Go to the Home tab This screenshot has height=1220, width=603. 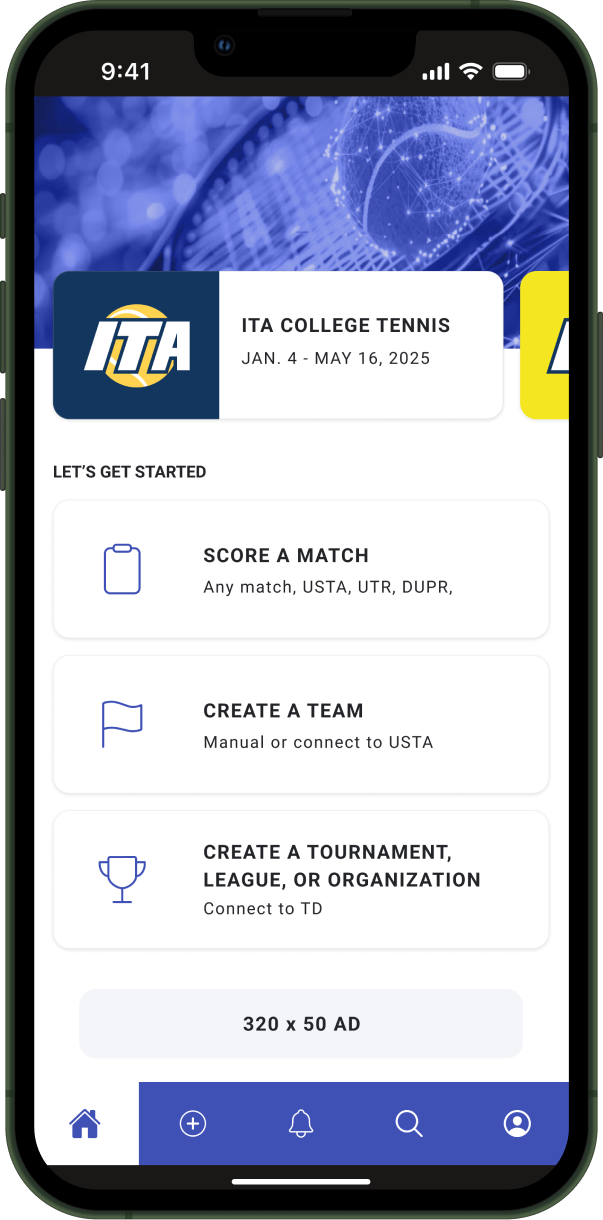click(85, 1124)
